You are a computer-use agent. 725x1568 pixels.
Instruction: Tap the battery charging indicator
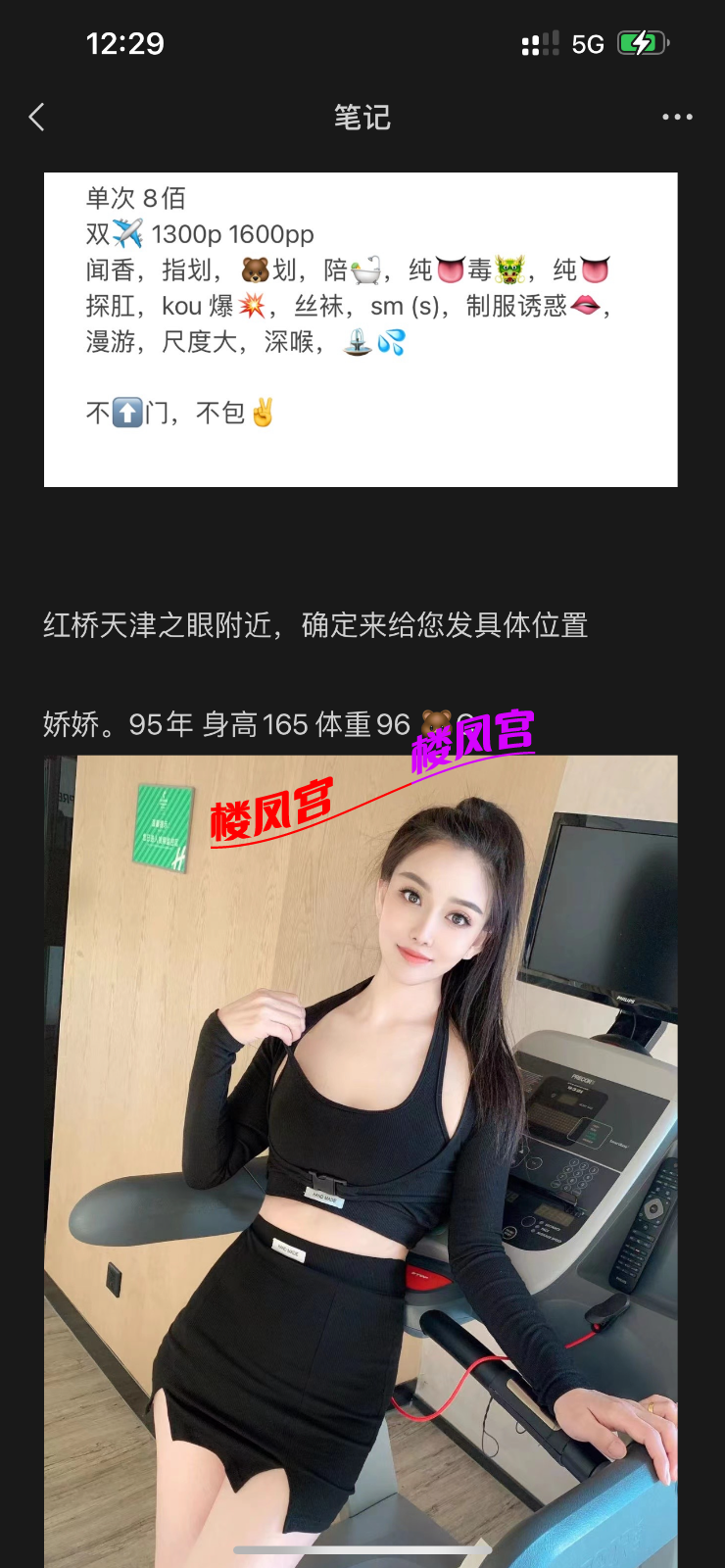click(641, 42)
